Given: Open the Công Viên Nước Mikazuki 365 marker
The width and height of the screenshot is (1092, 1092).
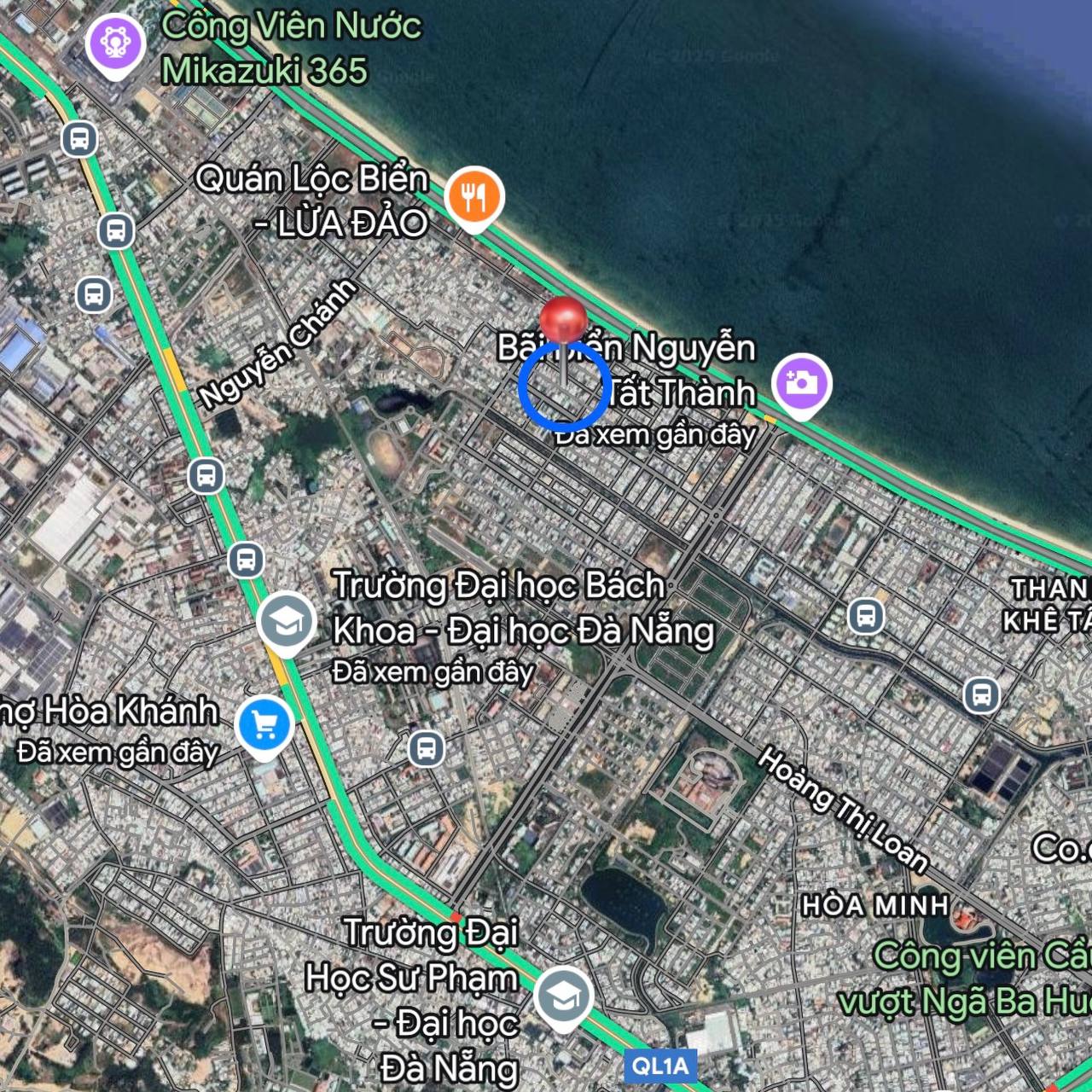Looking at the screenshot, I should click(x=115, y=44).
